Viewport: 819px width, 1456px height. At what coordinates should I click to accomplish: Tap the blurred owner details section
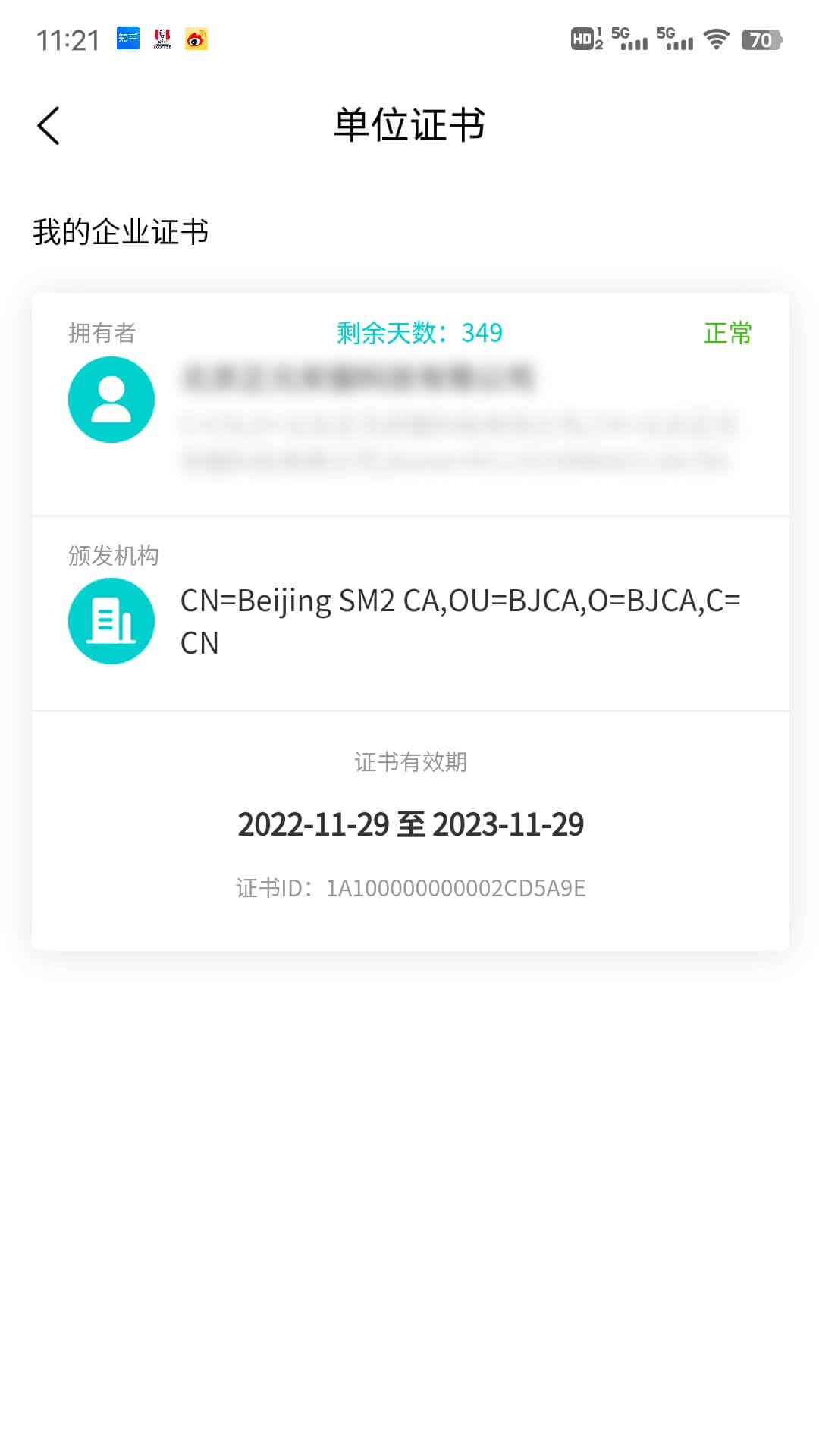point(455,440)
